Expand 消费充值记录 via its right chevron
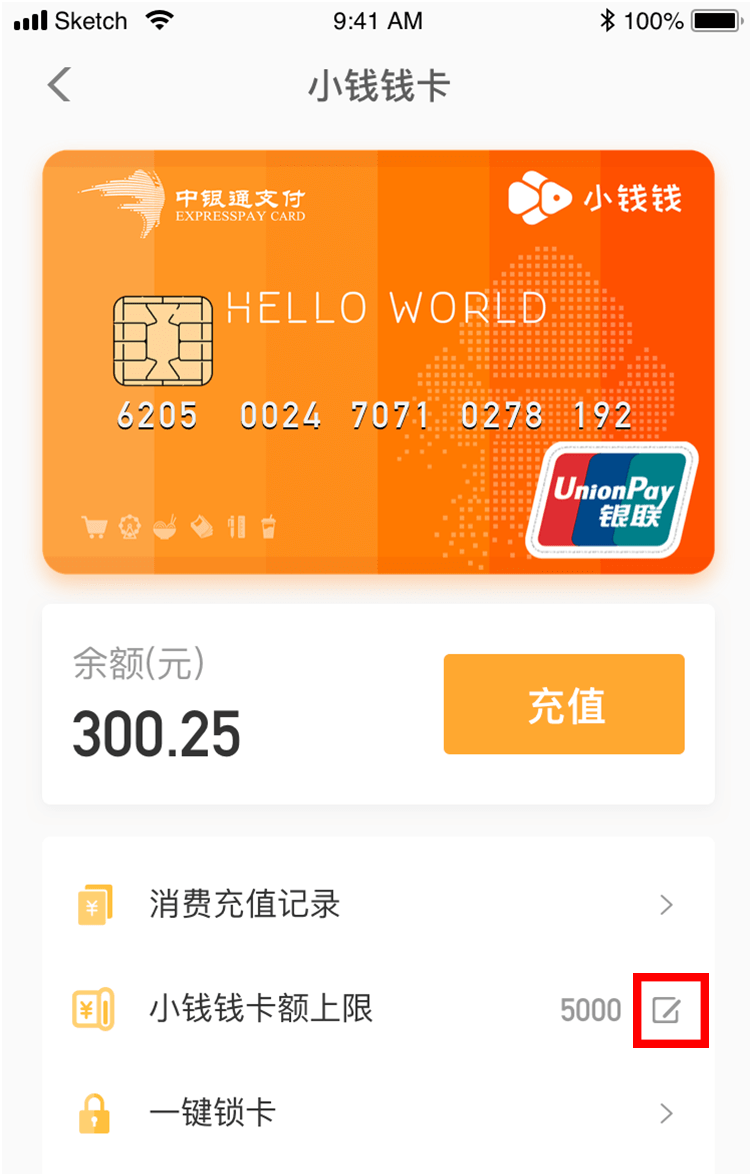The image size is (750, 1174). pos(666,904)
